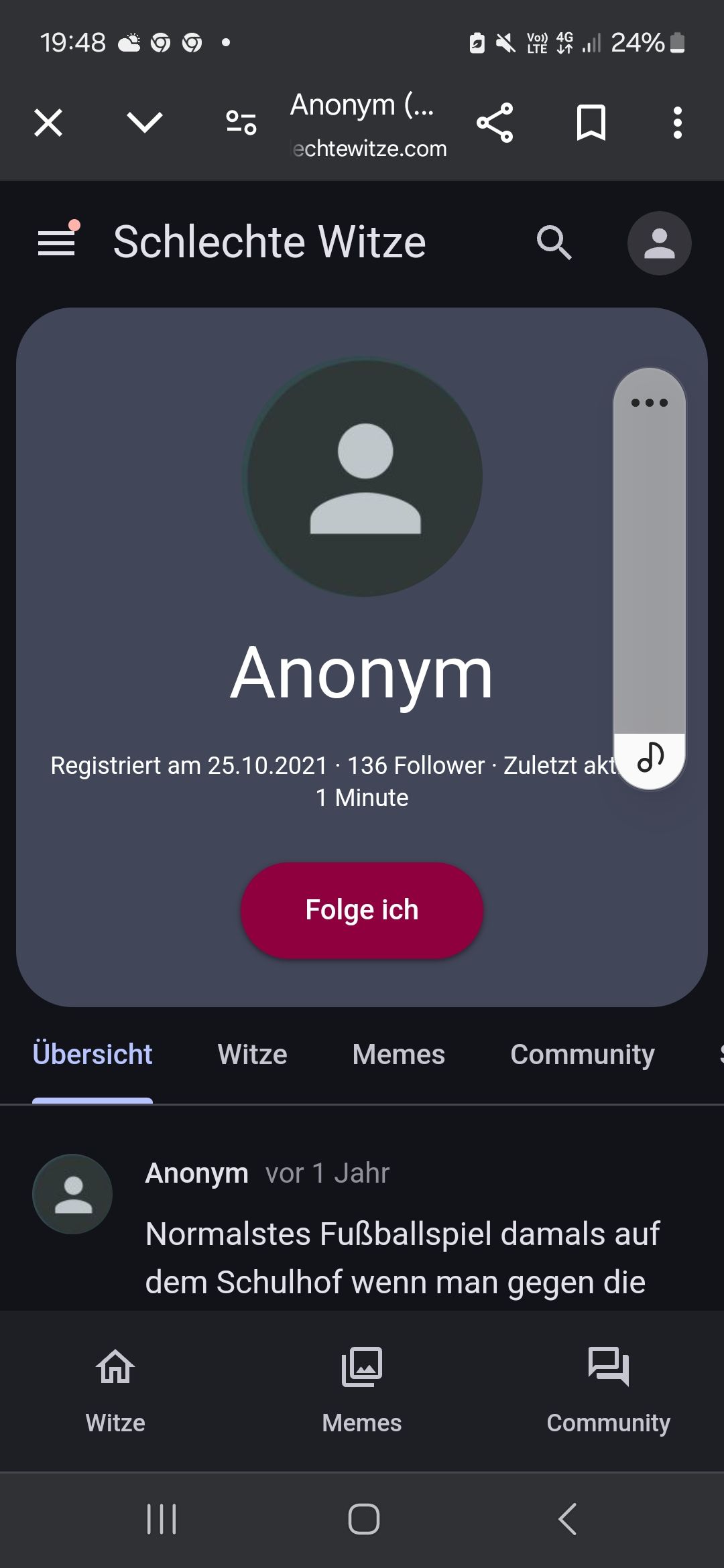
Task: Bookmark this page in the browser
Action: 591,123
